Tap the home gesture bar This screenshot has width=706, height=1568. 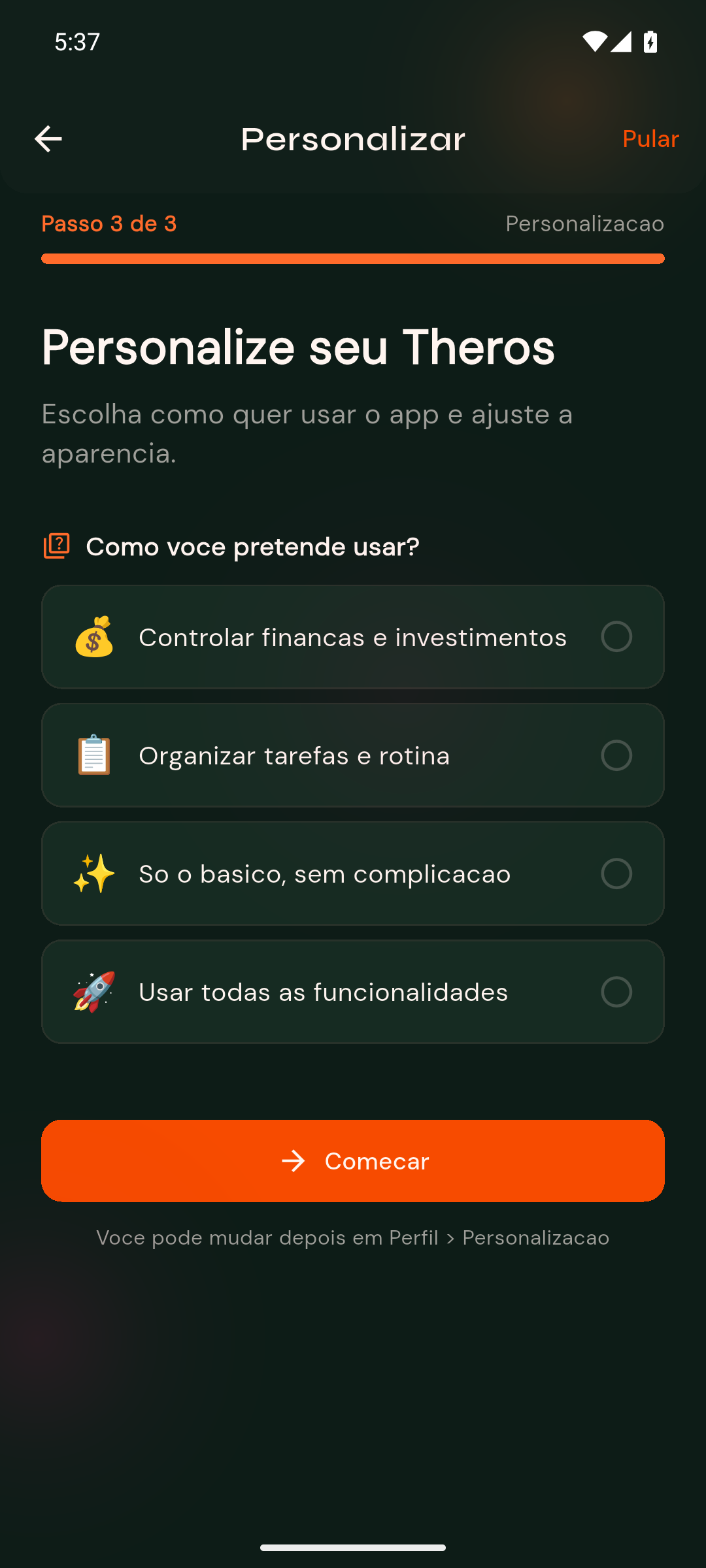pyautogui.click(x=353, y=1546)
